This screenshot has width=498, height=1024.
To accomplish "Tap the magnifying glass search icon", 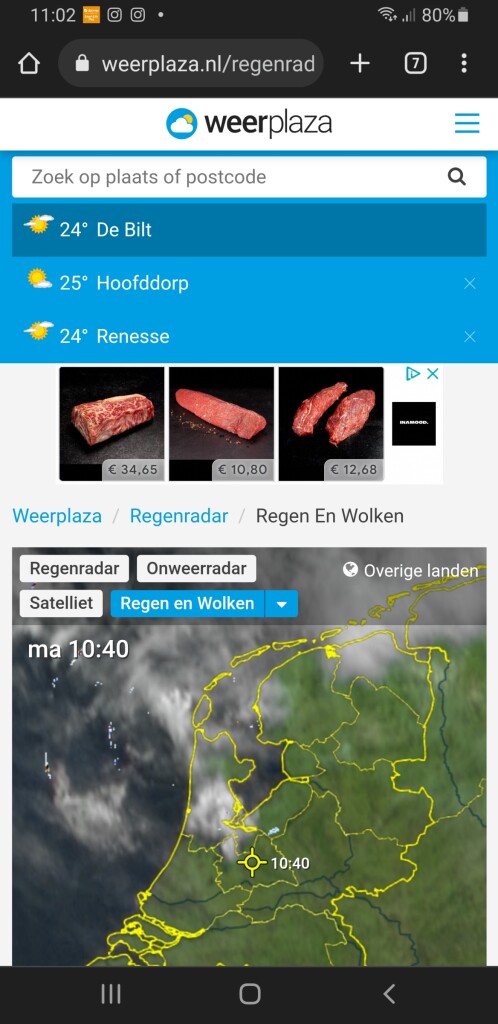I will (457, 177).
